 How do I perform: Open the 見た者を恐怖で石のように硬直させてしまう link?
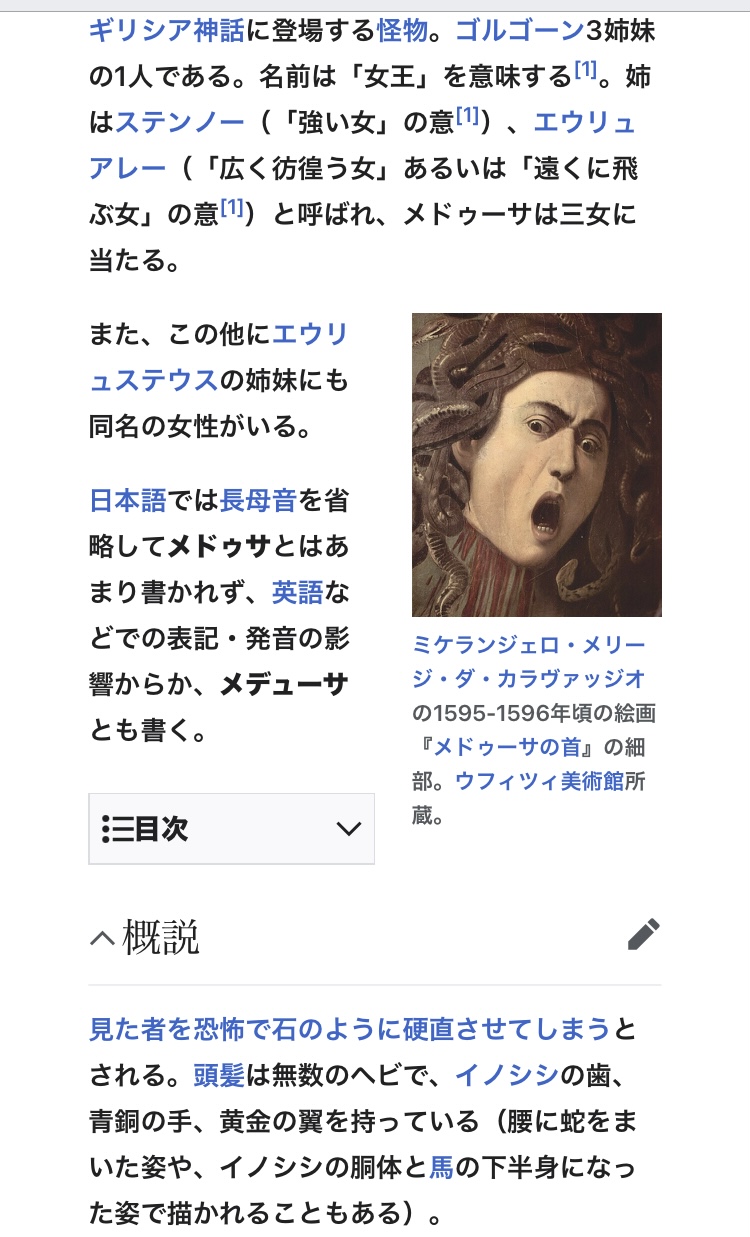coord(350,1029)
